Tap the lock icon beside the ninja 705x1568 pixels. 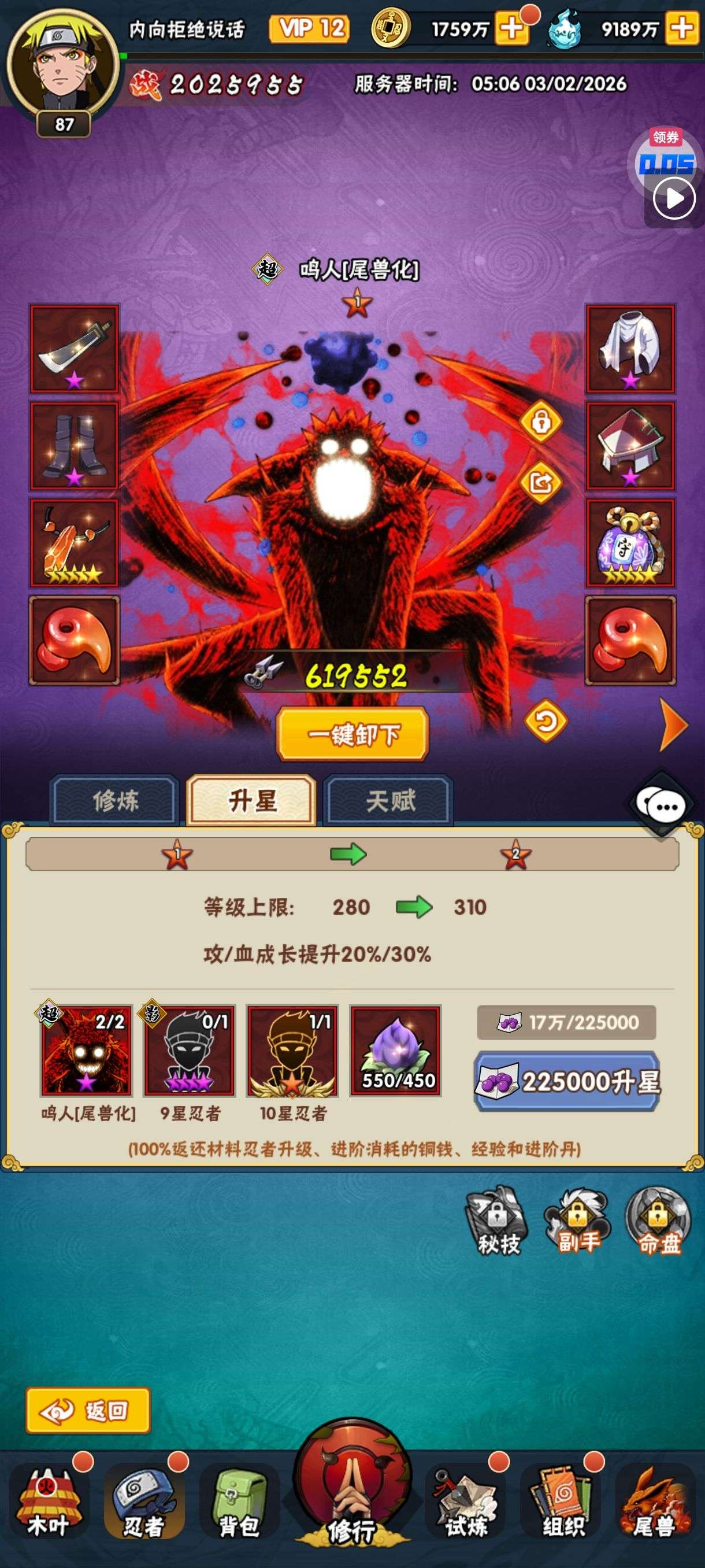click(541, 421)
